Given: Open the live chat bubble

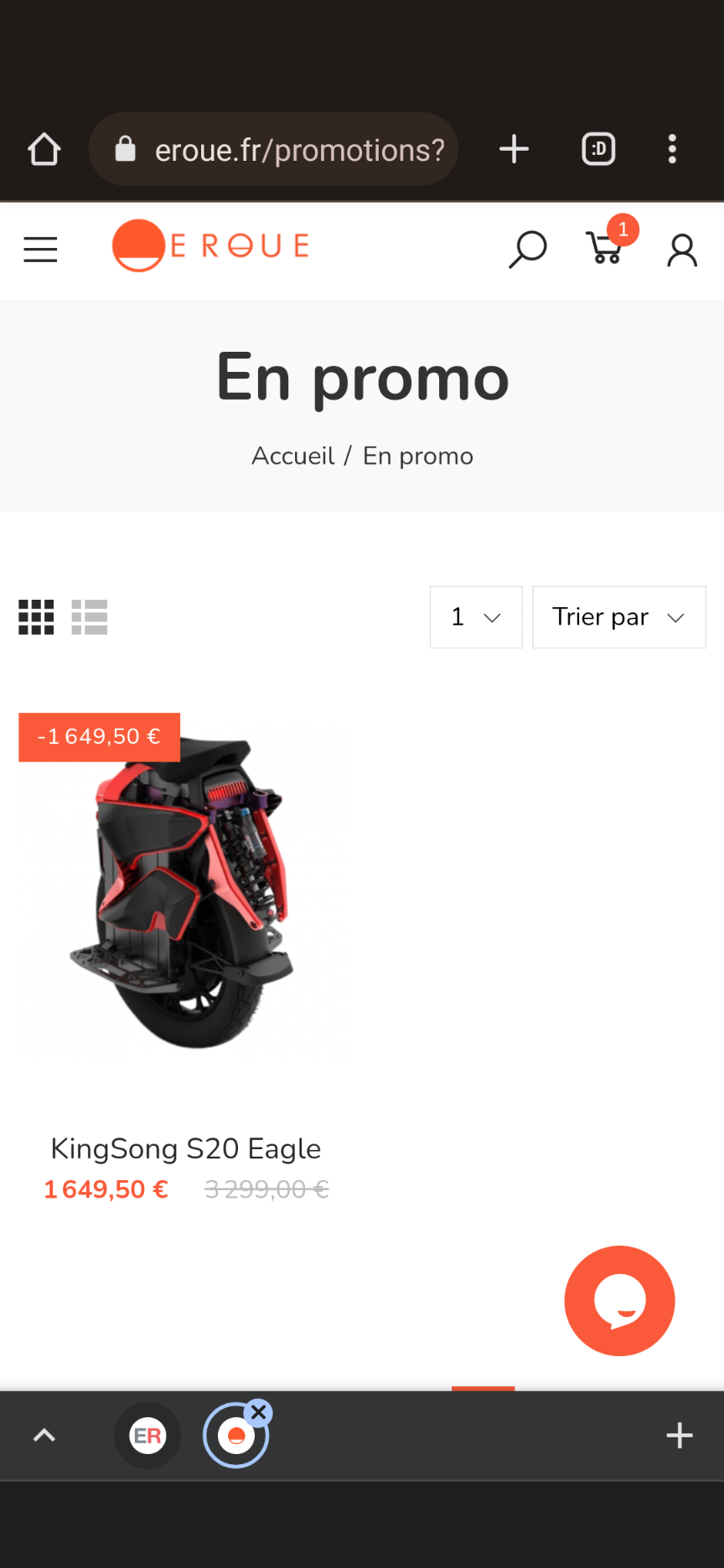Looking at the screenshot, I should tap(619, 1301).
